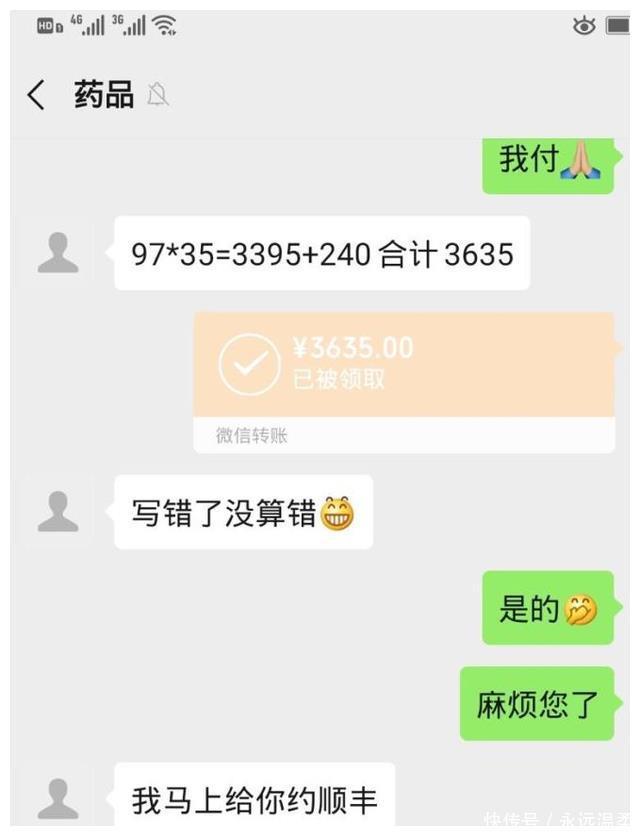
Task: Open contact avatar beside 写错了没算错 message
Action: 58,512
